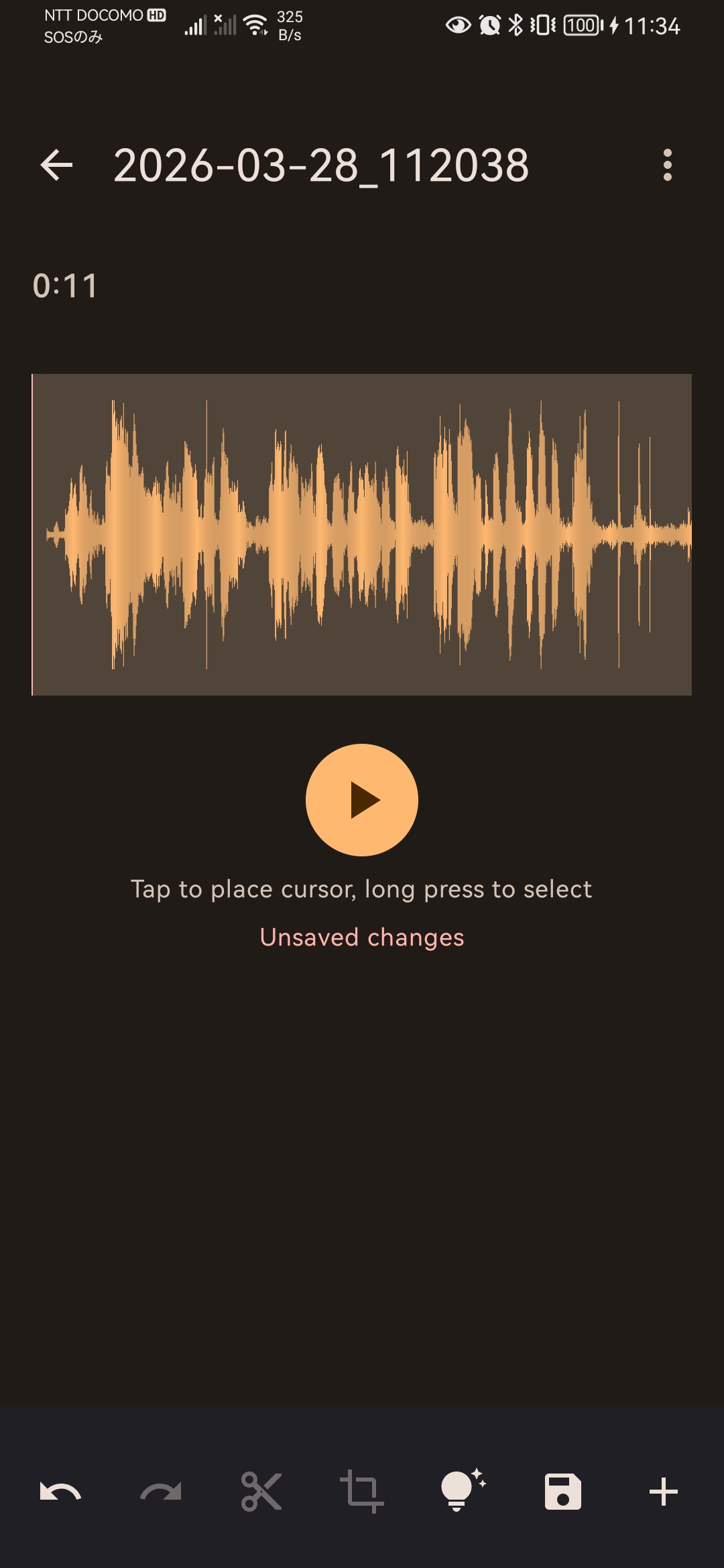Cut audio with the scissors tool
Screen dimensions: 724x1568
click(x=261, y=1490)
